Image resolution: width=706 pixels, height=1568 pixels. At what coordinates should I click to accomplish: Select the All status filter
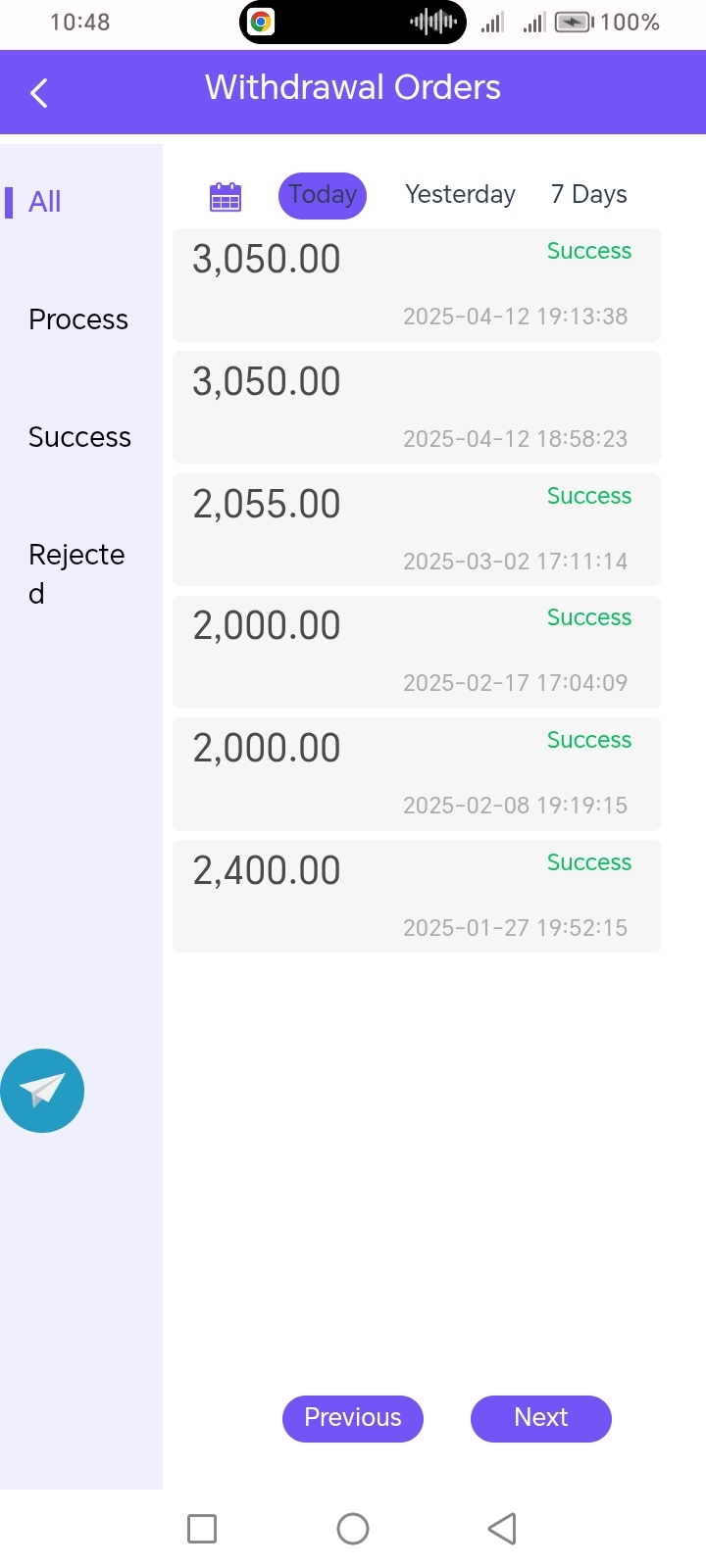pyautogui.click(x=45, y=202)
